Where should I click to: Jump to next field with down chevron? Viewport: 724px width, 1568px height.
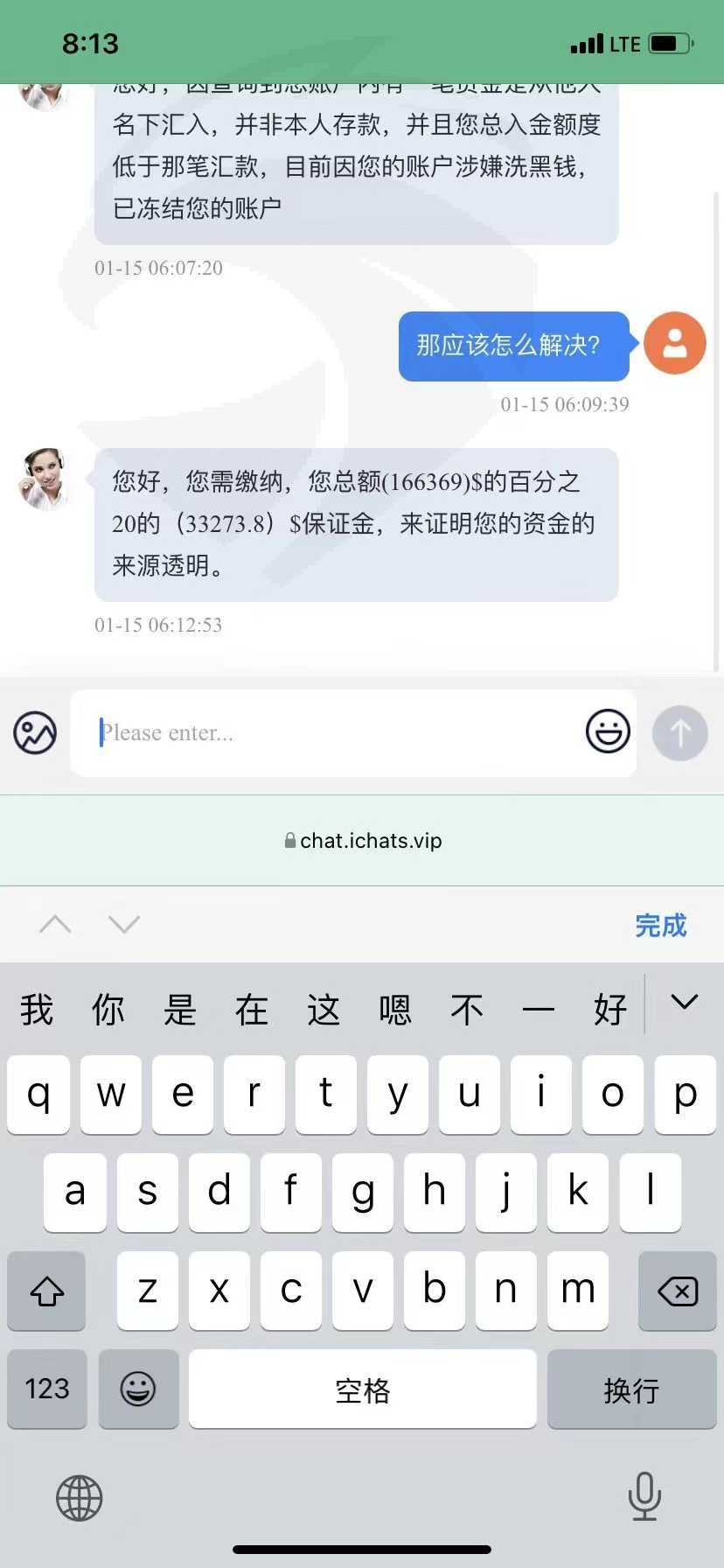[124, 924]
